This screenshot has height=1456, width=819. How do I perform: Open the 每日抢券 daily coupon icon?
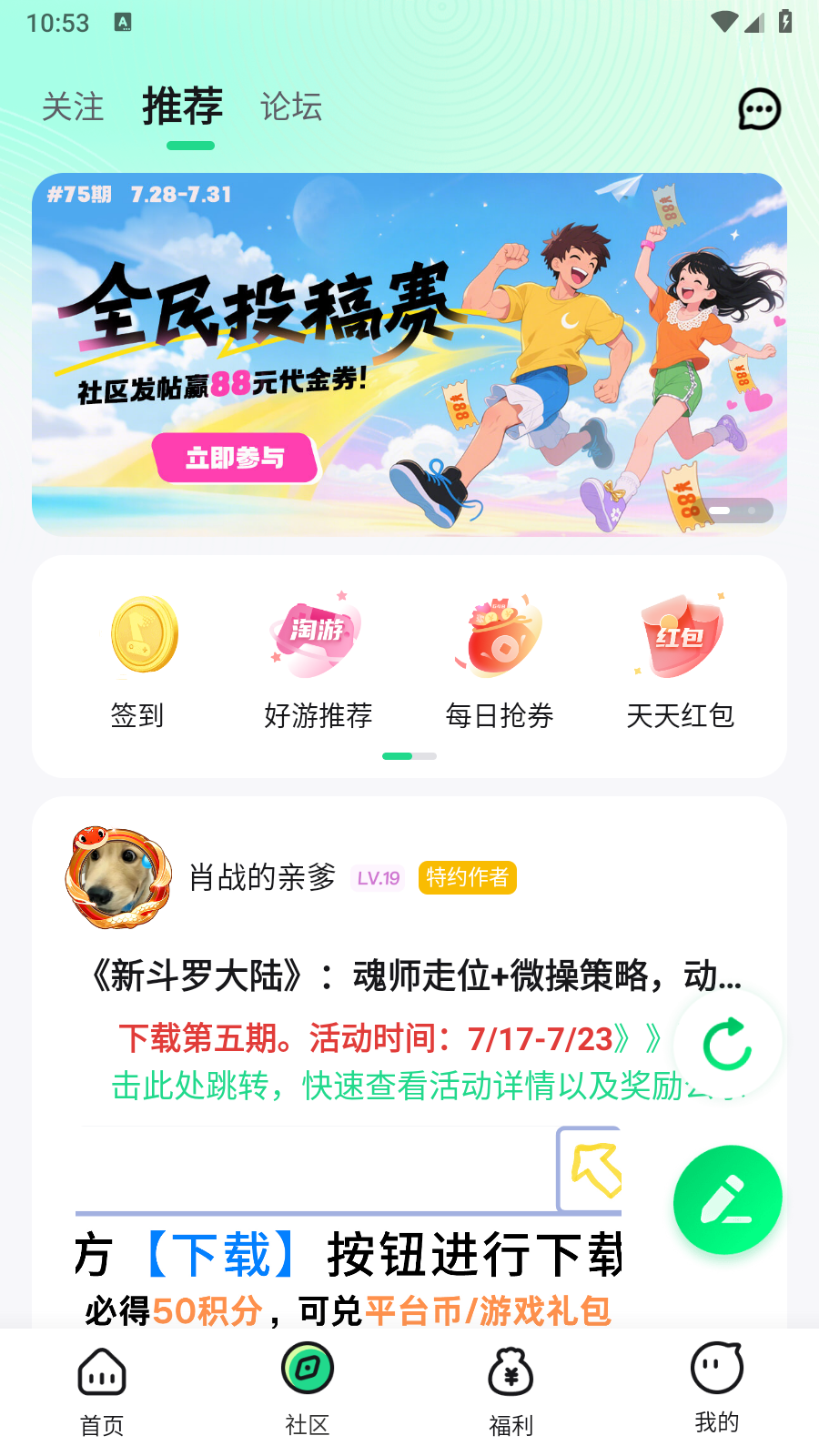point(499,635)
